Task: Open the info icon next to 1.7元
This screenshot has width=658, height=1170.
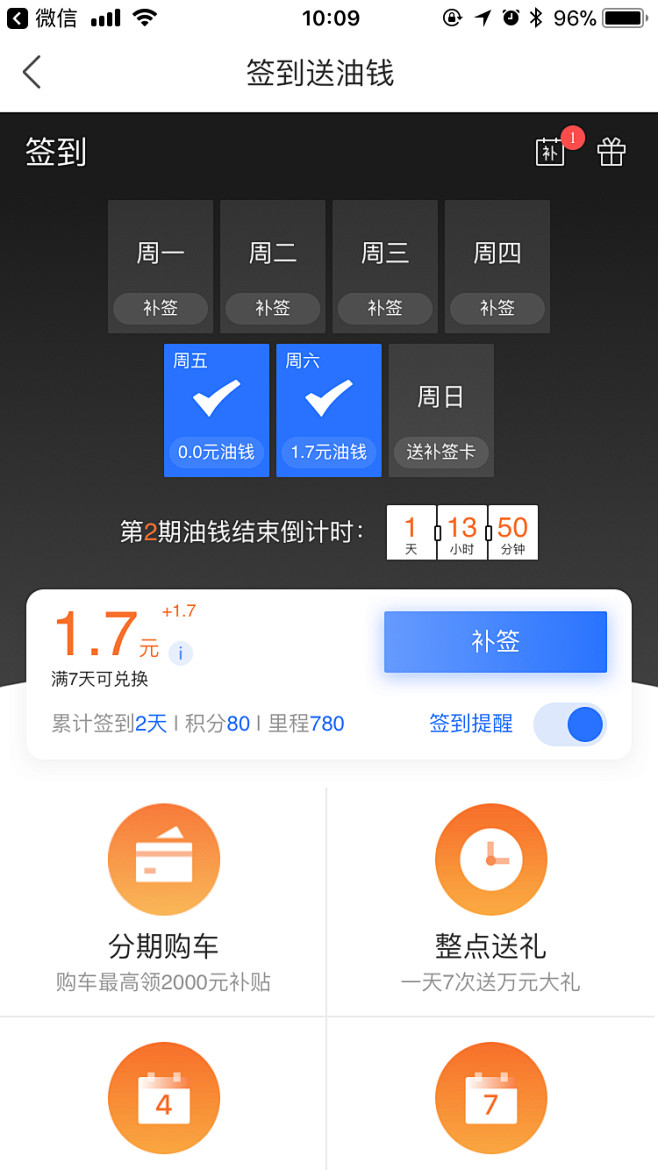Action: [181, 654]
